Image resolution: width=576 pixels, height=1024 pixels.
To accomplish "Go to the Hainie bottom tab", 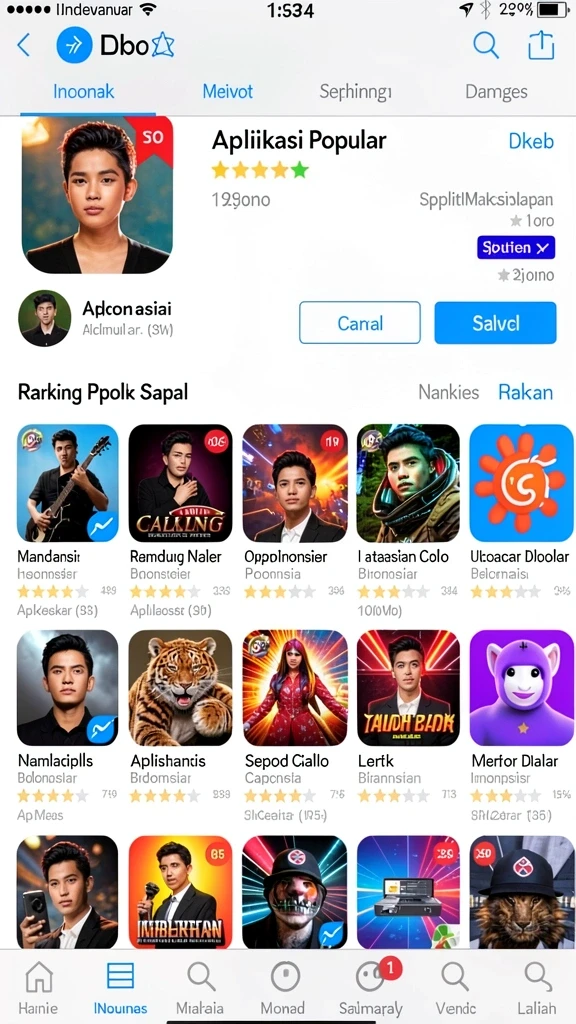I will point(40,989).
